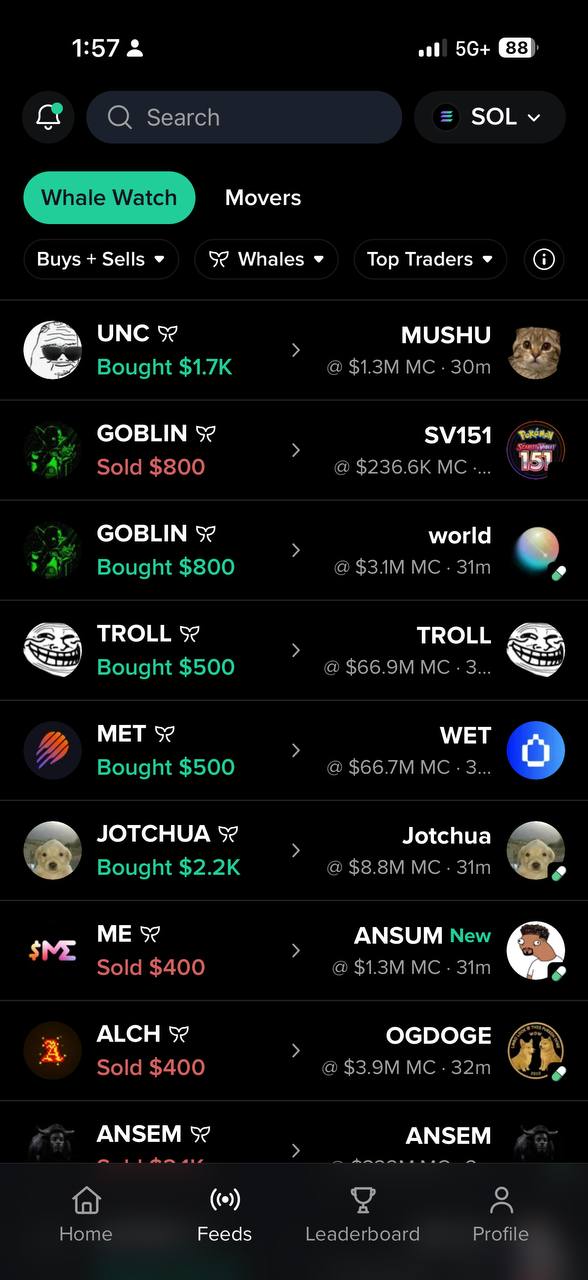Open the Profile tab
Viewport: 588px width, 1280px height.
click(x=501, y=1214)
